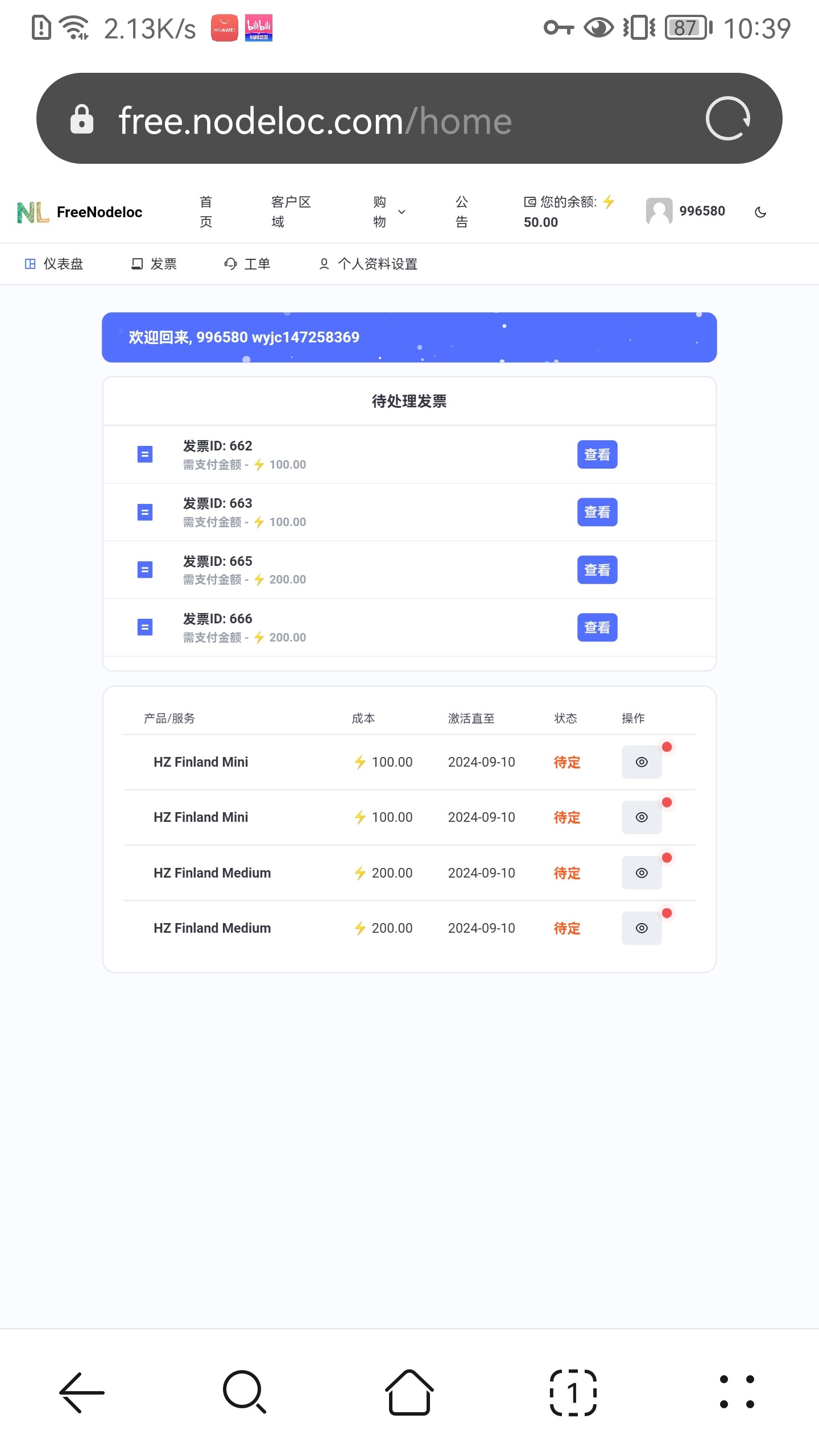The width and height of the screenshot is (819, 1456).
Task: Open the 公告 announcements page
Action: (462, 212)
